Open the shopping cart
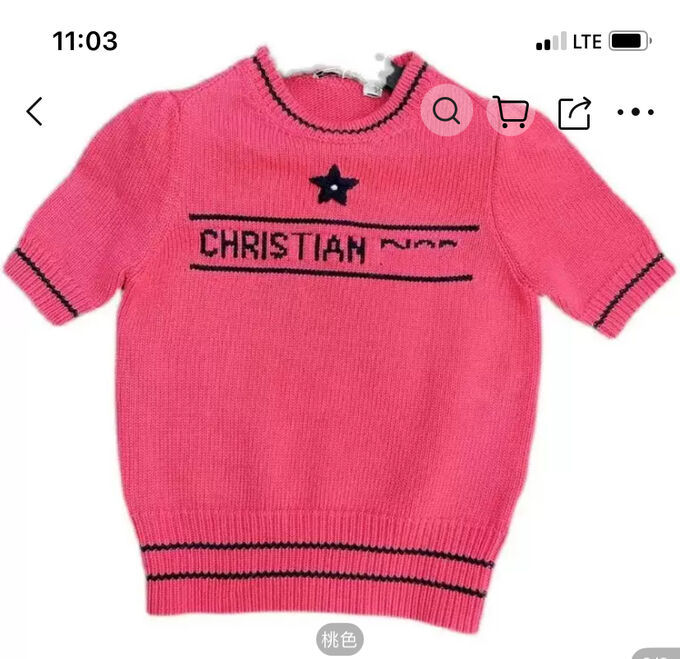 point(511,112)
